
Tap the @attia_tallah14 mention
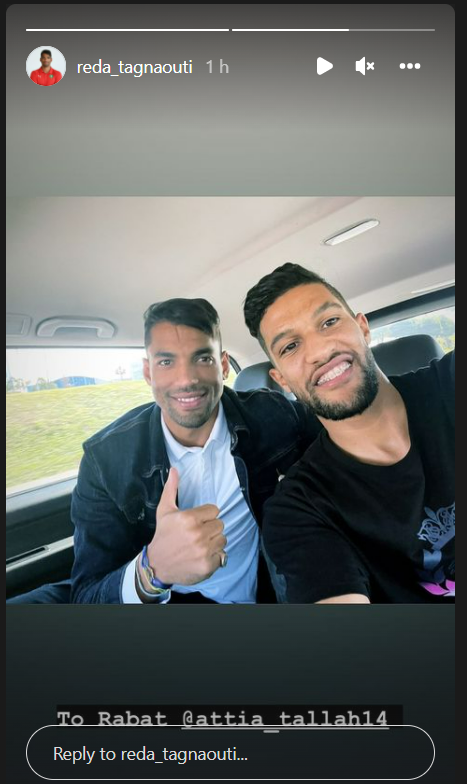point(285,718)
